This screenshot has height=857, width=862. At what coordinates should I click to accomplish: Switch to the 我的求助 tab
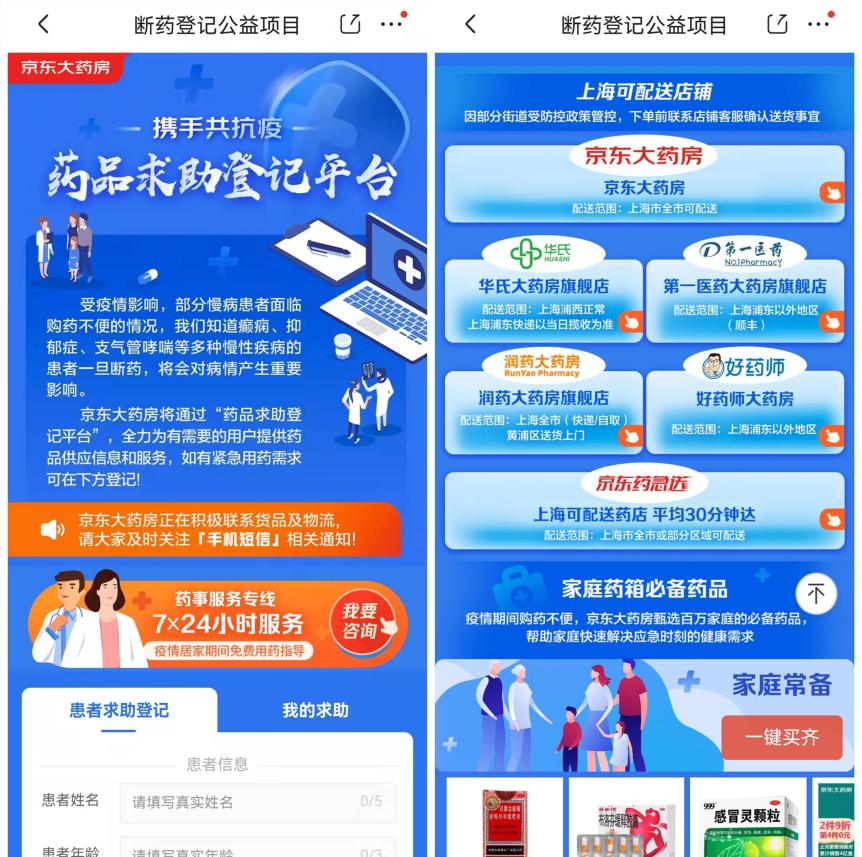[315, 711]
